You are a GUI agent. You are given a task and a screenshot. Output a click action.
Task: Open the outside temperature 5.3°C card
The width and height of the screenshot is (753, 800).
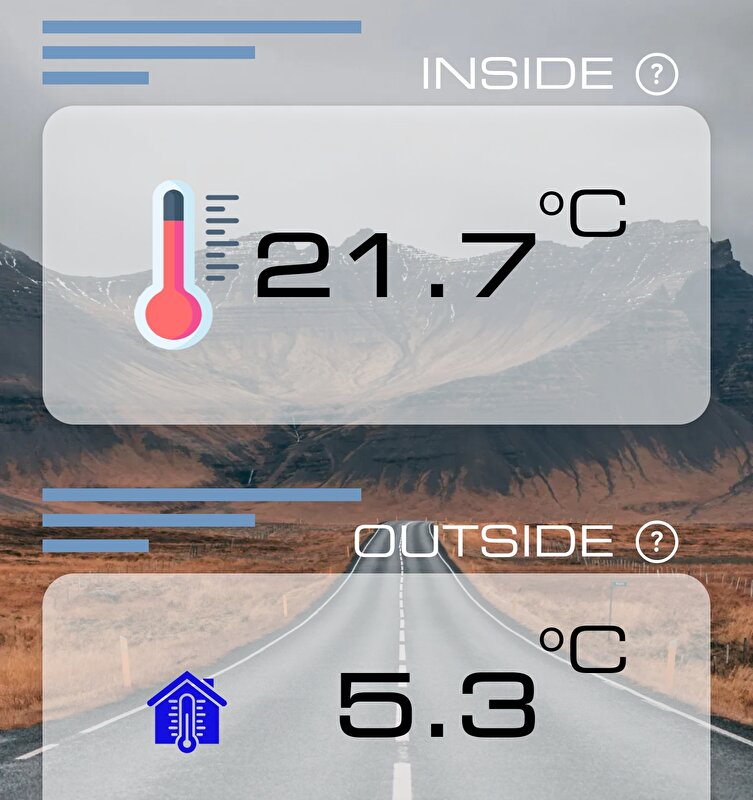(x=376, y=690)
